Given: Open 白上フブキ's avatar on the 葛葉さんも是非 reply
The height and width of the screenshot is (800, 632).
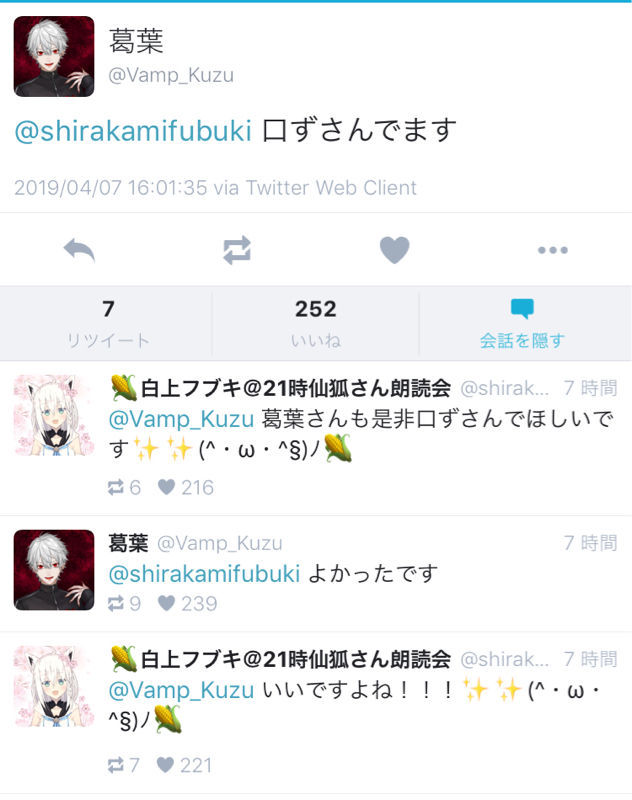Looking at the screenshot, I should (54, 415).
